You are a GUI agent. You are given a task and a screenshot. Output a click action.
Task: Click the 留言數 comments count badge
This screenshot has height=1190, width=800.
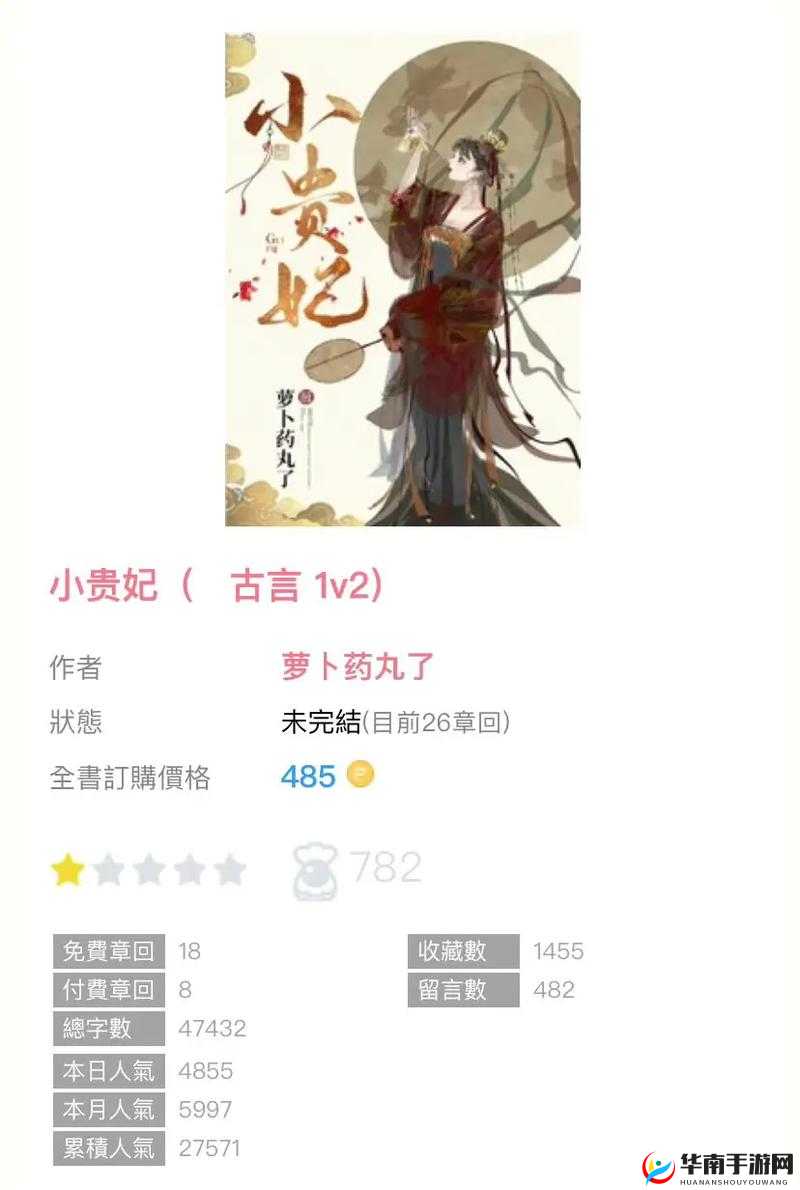(x=463, y=991)
